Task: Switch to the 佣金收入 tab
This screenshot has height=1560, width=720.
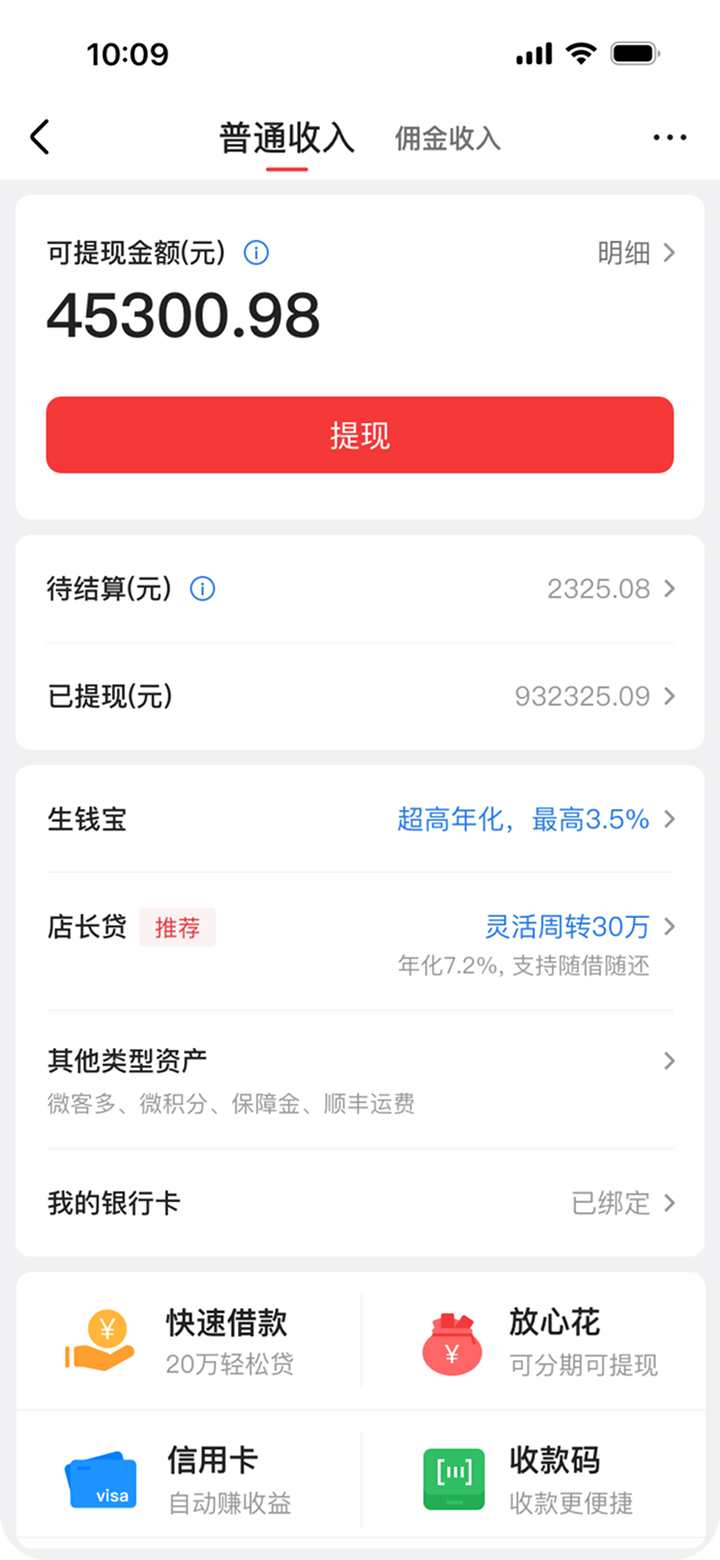Action: pos(447,139)
